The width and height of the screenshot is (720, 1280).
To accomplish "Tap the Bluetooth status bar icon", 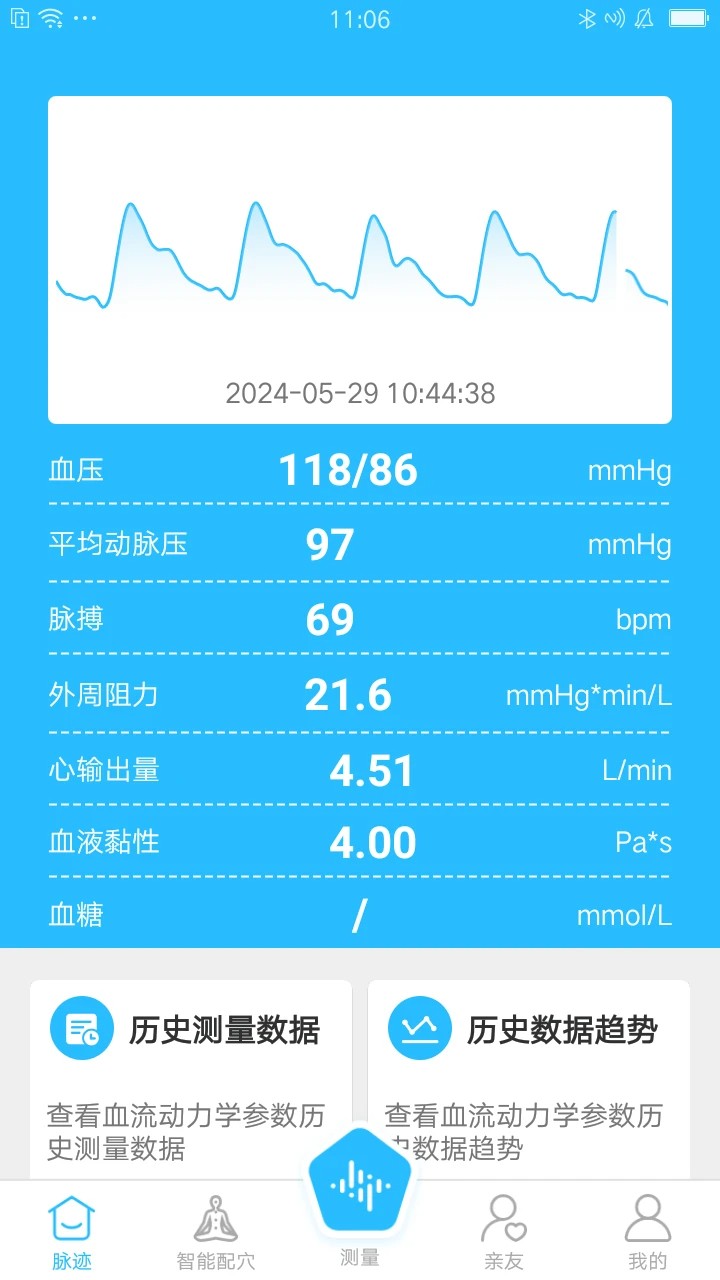I will (588, 17).
